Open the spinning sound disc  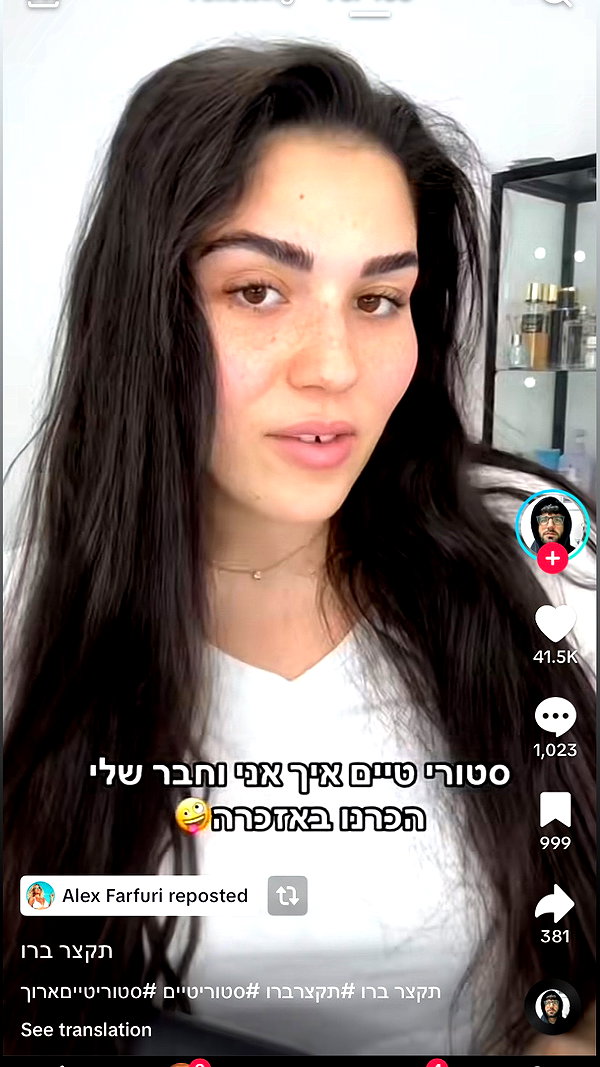(552, 1006)
